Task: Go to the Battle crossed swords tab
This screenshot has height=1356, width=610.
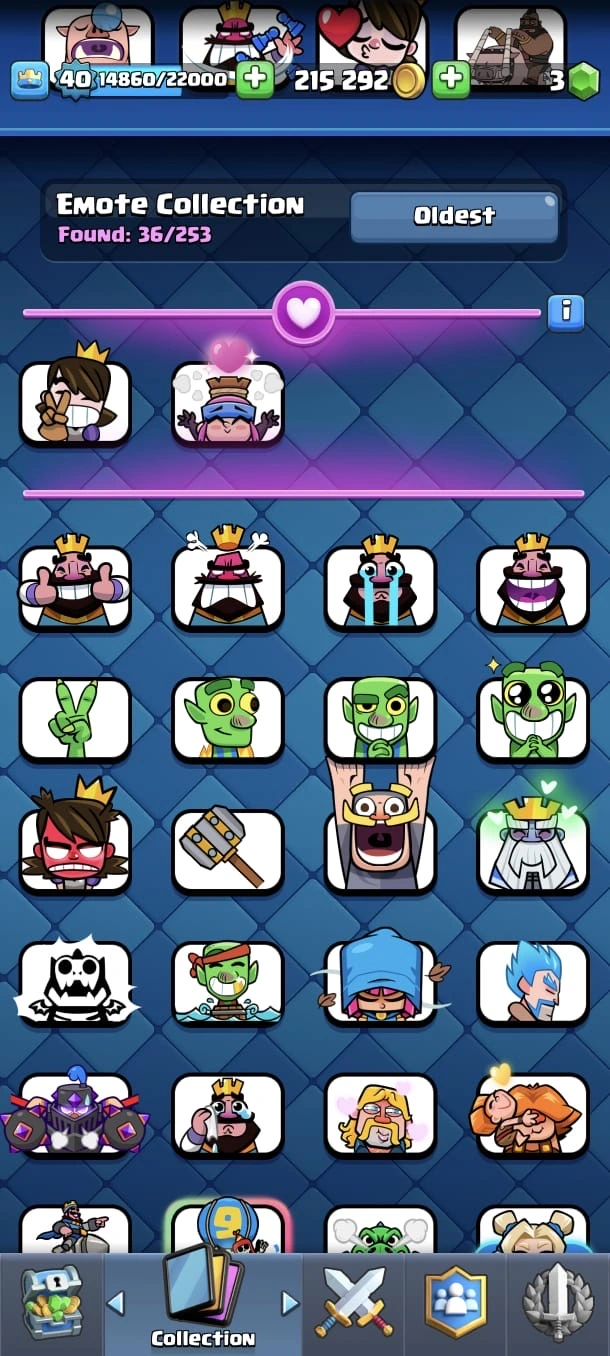Action: (x=354, y=1302)
